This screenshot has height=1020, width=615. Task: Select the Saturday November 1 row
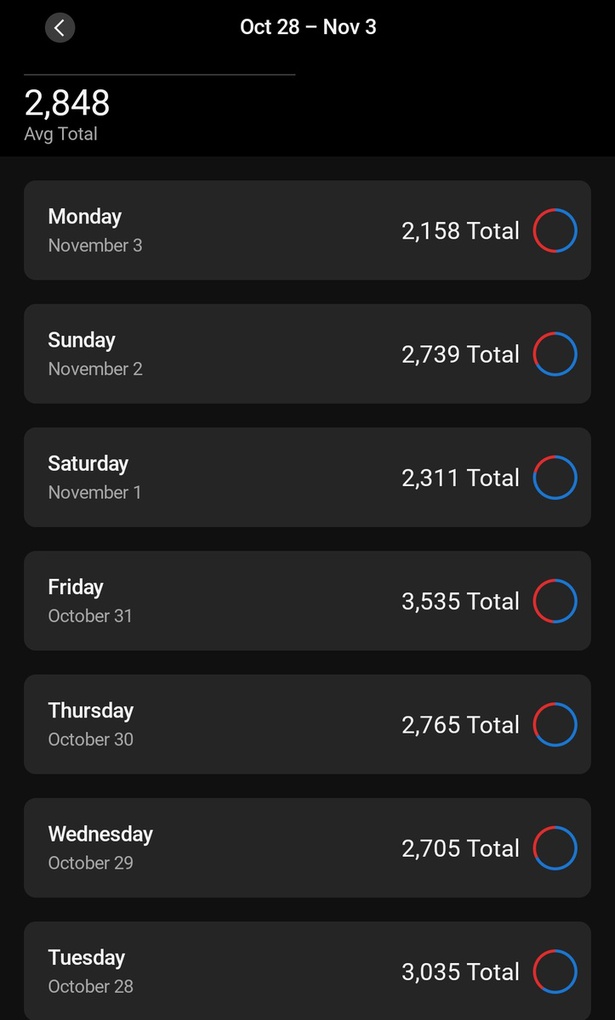[x=307, y=478]
